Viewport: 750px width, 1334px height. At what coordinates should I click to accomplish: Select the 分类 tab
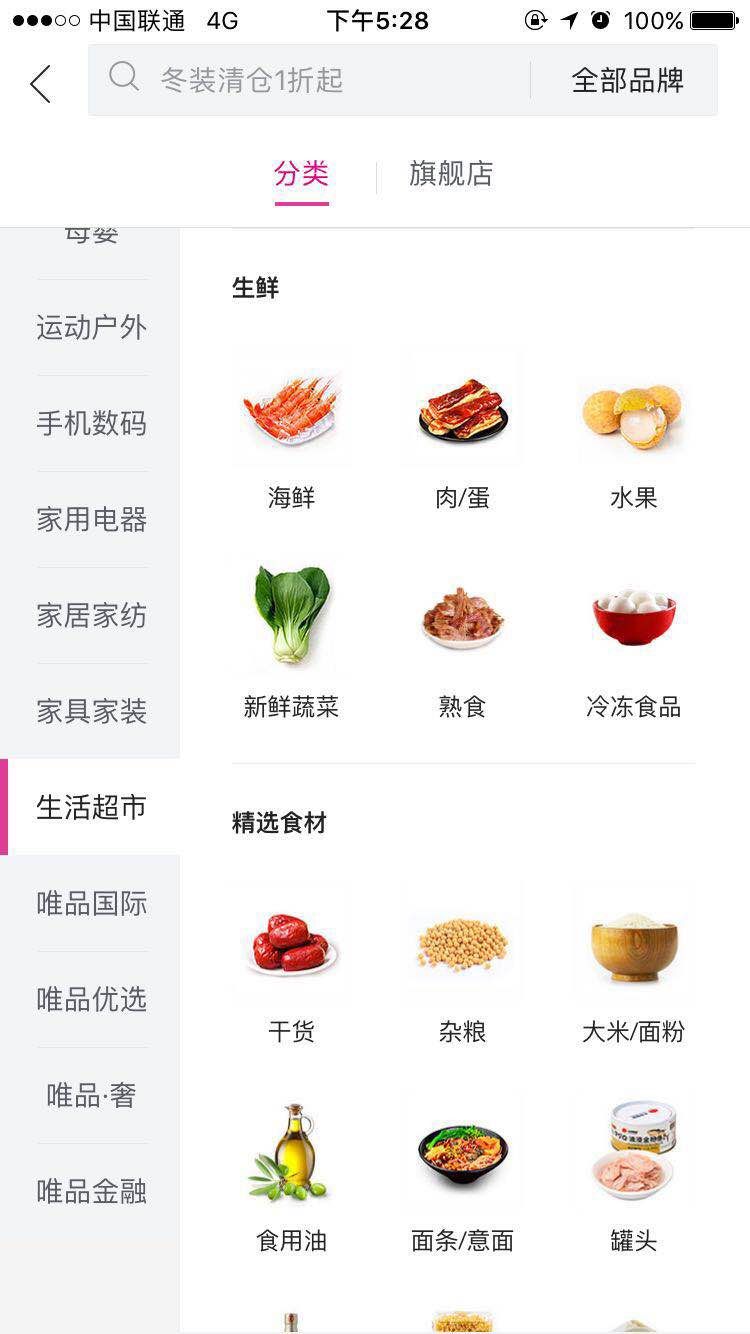(x=301, y=173)
